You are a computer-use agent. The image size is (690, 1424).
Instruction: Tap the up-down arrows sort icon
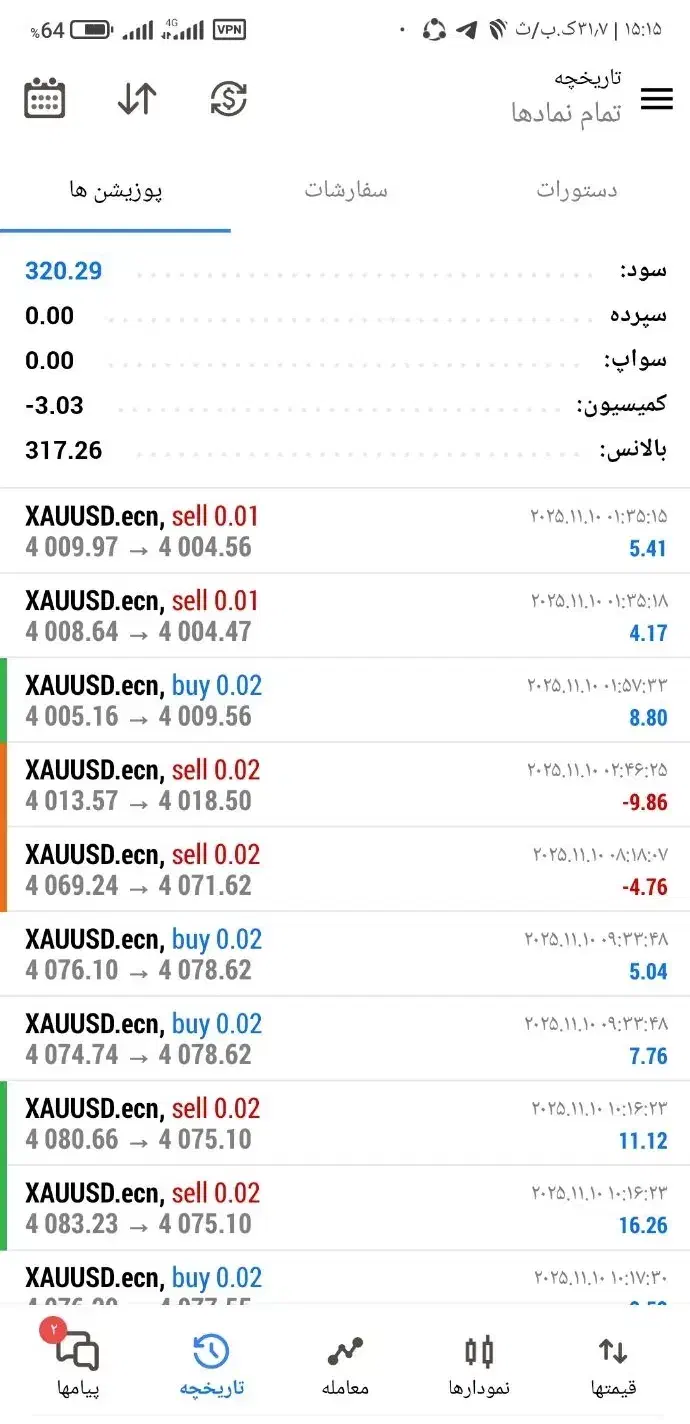click(137, 99)
